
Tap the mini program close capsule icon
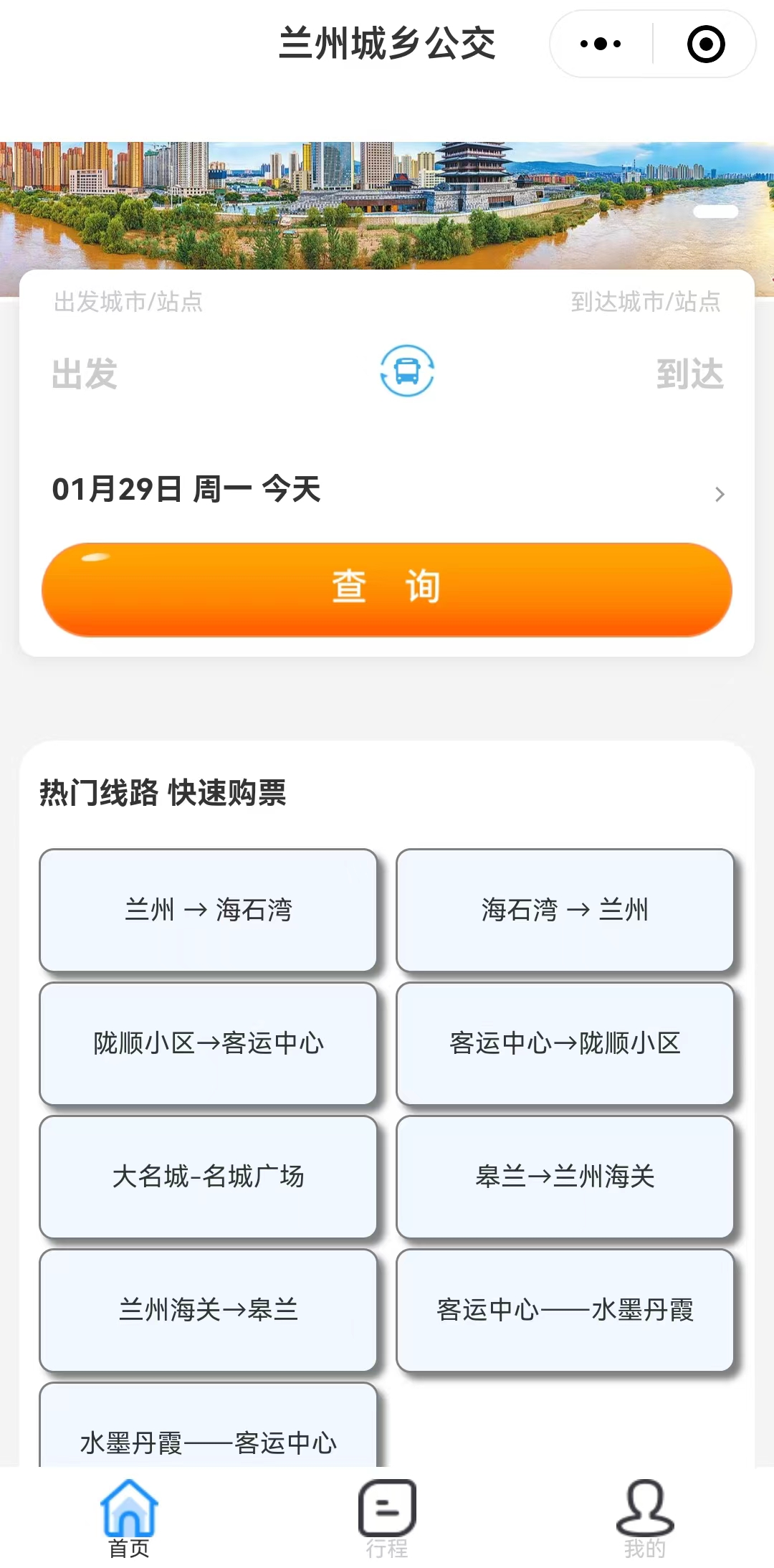[x=706, y=44]
